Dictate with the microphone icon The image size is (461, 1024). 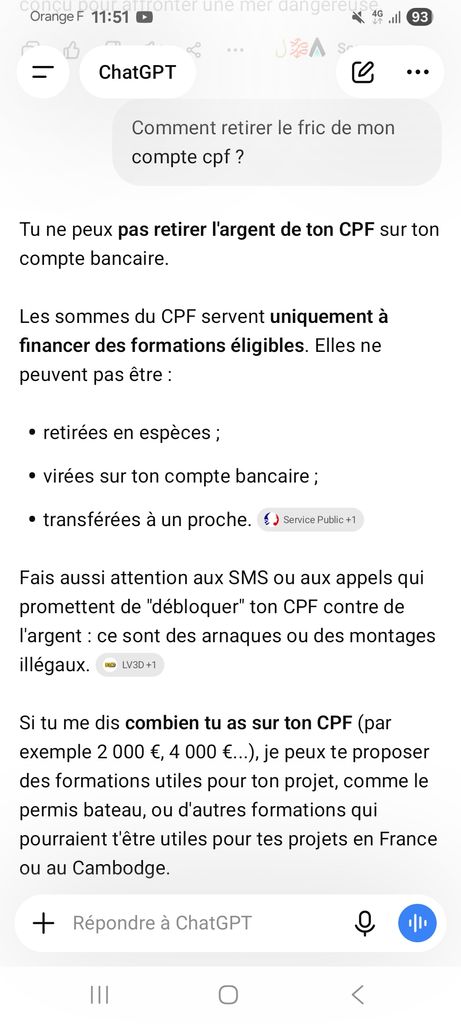[365, 923]
